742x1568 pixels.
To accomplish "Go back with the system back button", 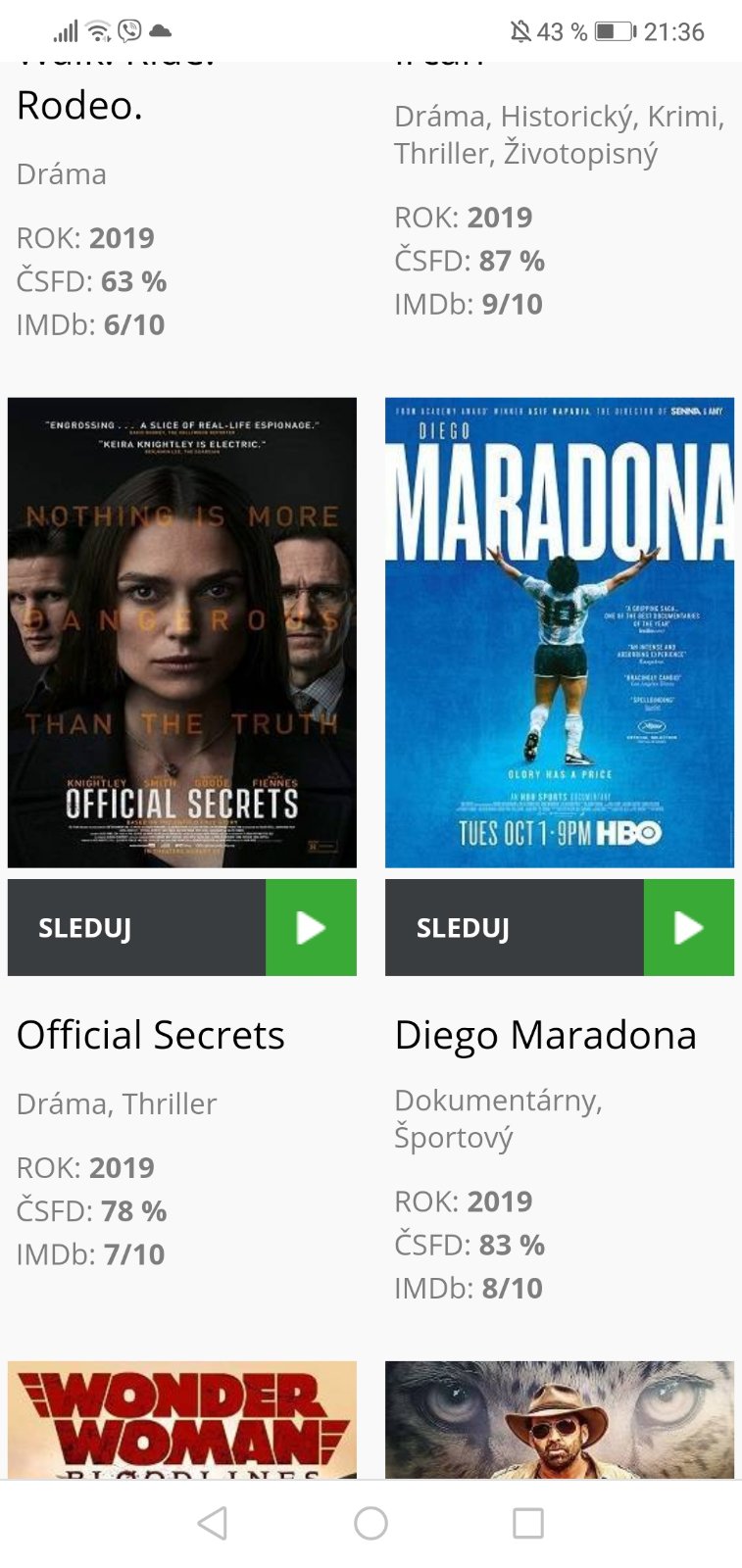I will click(x=213, y=1523).
